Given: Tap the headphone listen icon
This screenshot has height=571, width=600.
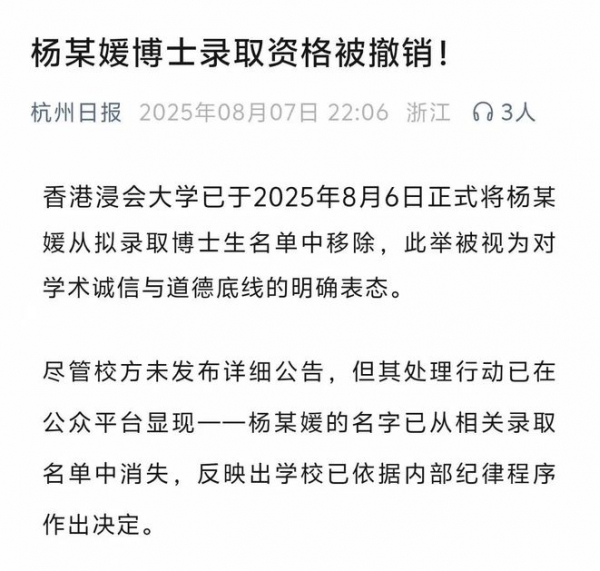Looking at the screenshot, I should pyautogui.click(x=484, y=111).
